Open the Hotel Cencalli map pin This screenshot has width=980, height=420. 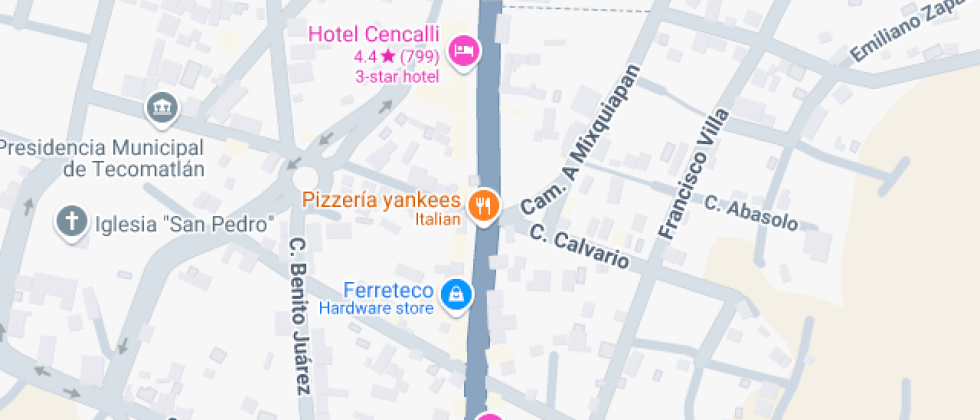pyautogui.click(x=462, y=49)
